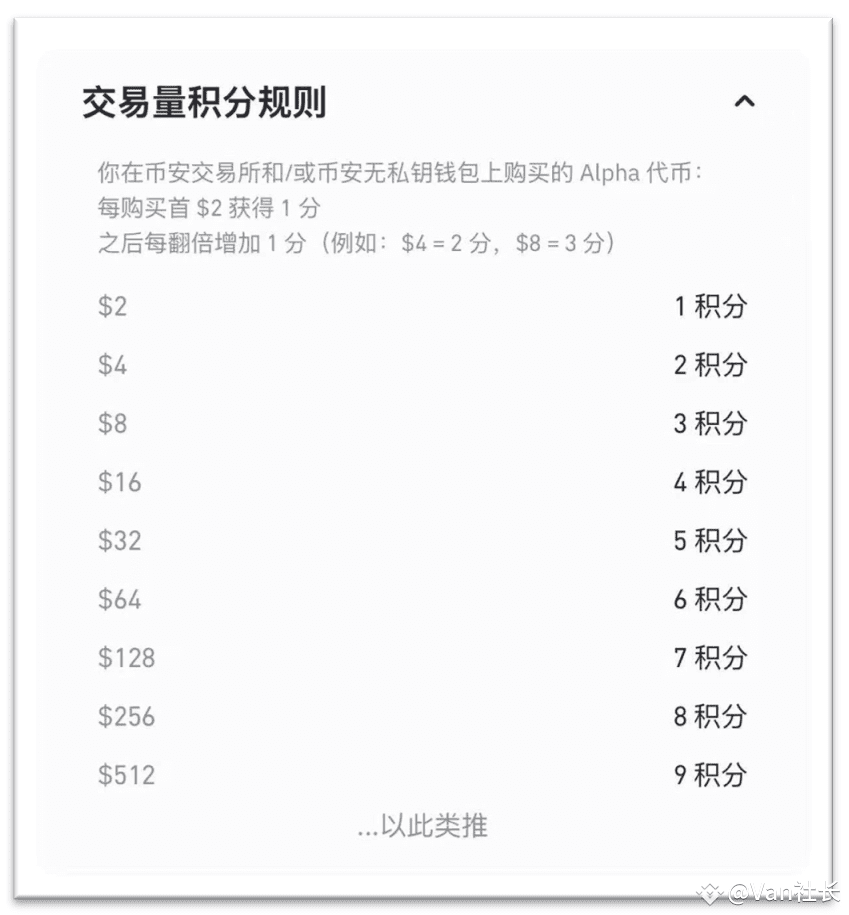Collapse the 交易量积分规则 section
Viewport: 849px width, 915px height.
(x=744, y=101)
